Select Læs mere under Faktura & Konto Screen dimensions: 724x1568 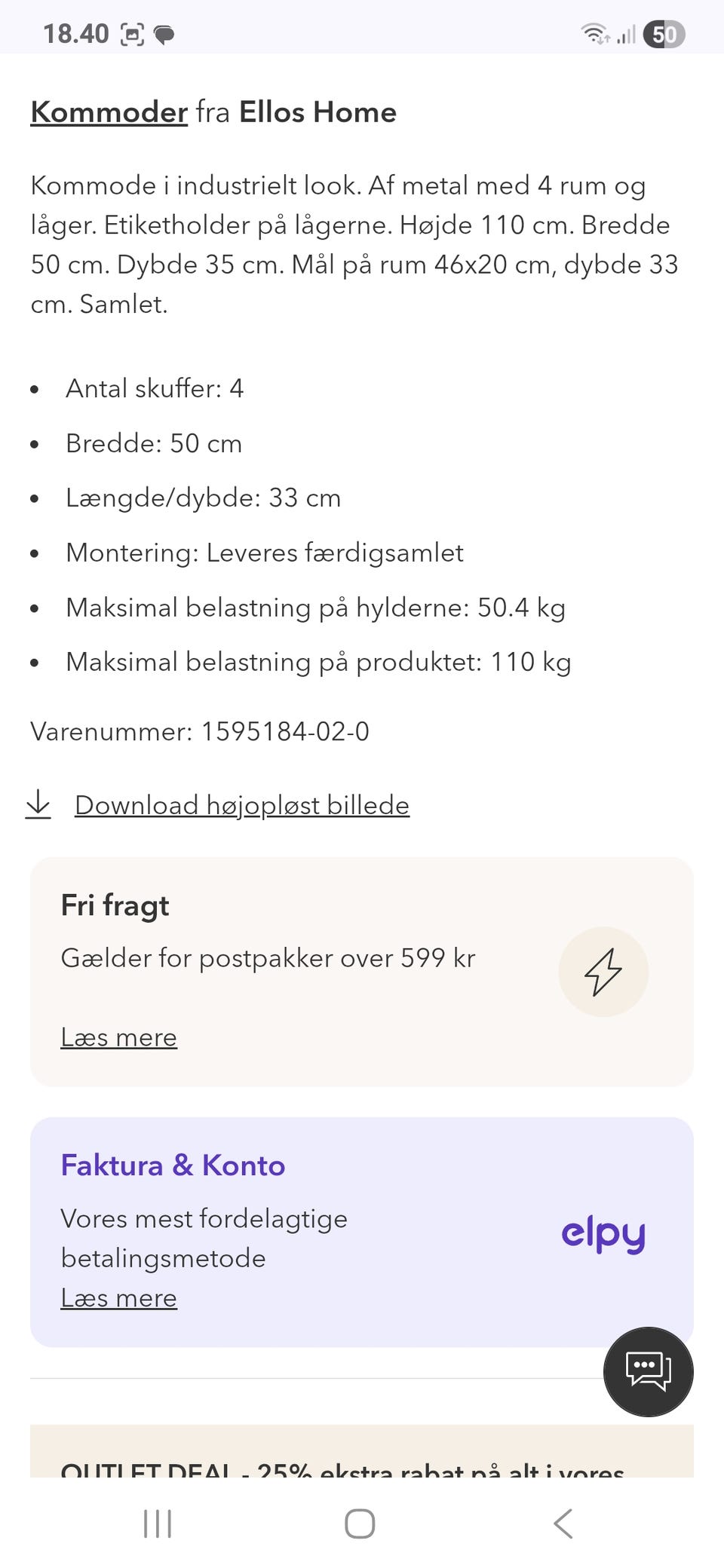[118, 1298]
